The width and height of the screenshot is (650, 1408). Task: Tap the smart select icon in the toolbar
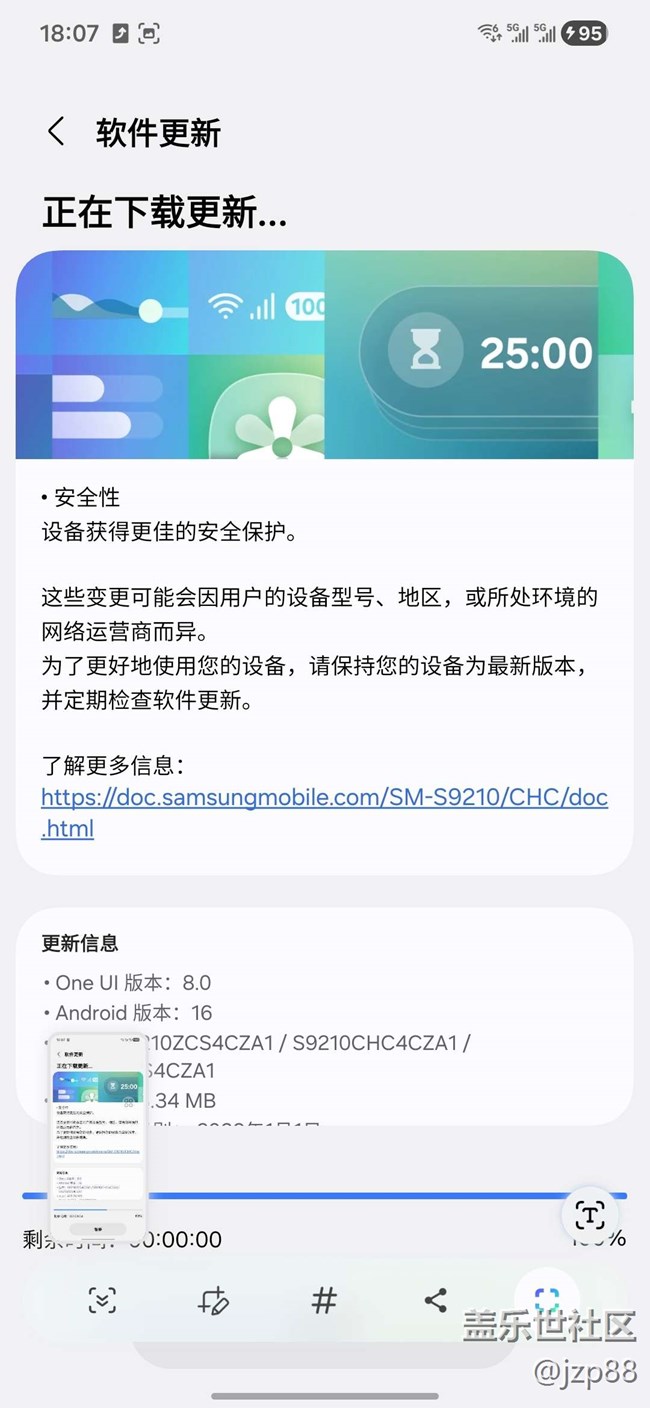(x=546, y=1300)
